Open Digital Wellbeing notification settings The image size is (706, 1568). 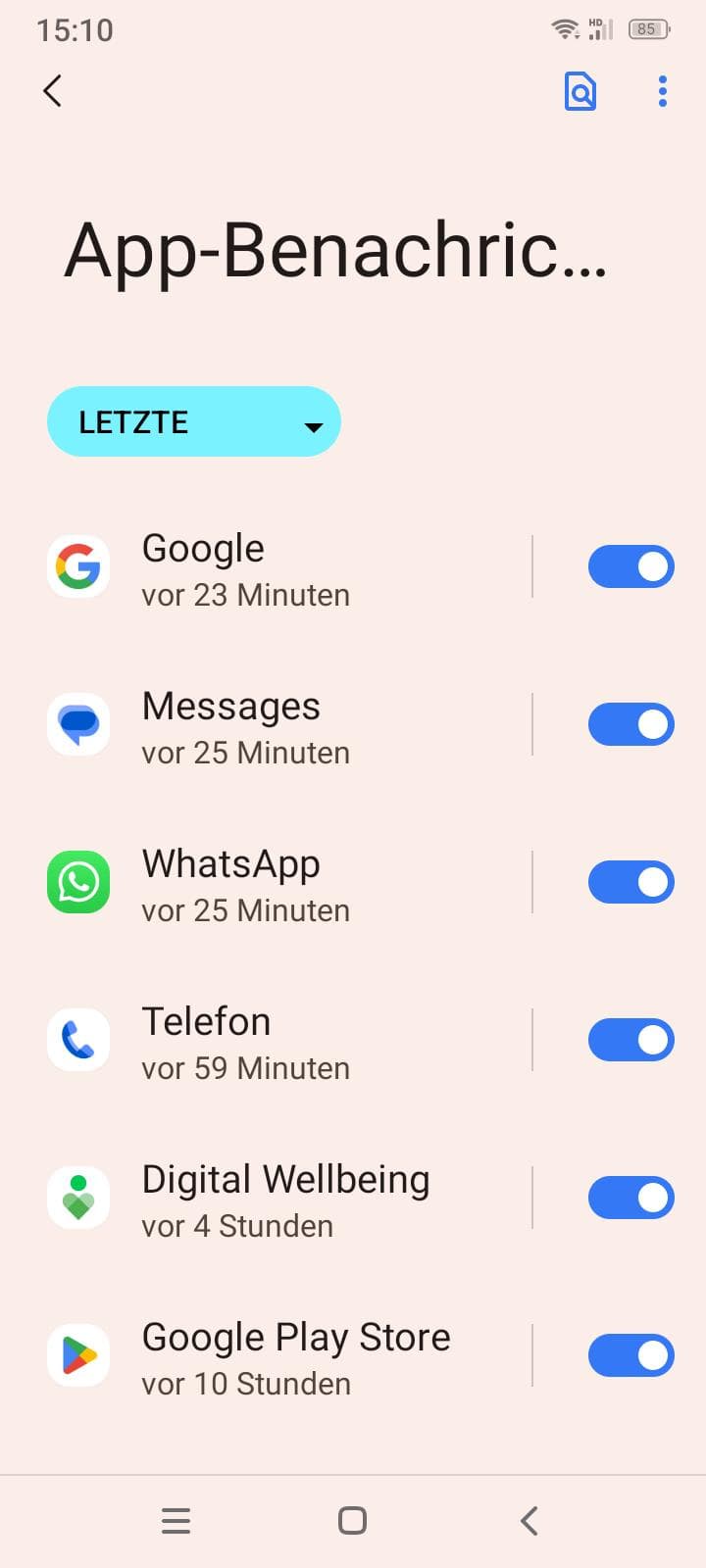point(284,1198)
